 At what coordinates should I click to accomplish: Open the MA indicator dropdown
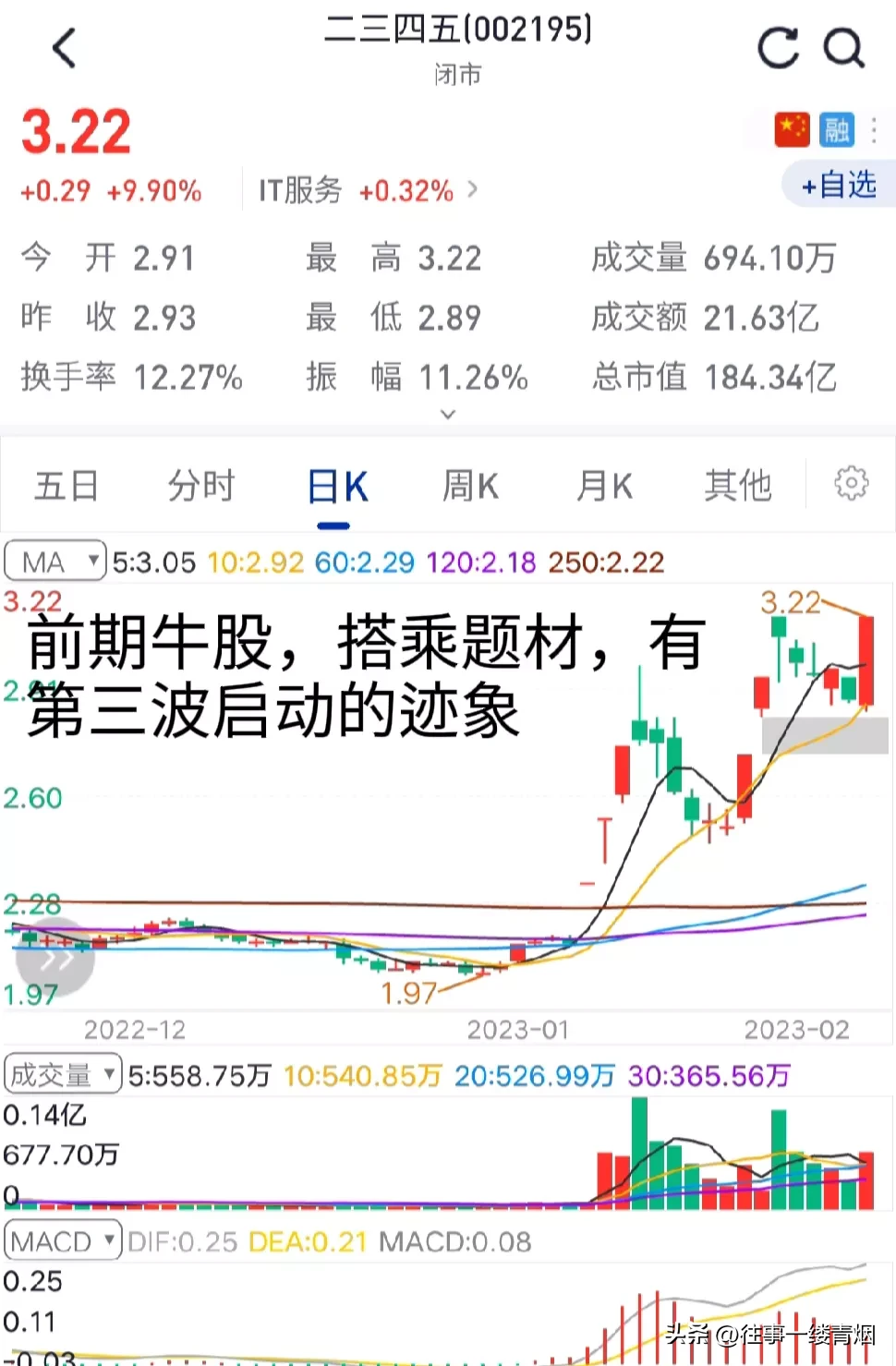point(56,561)
